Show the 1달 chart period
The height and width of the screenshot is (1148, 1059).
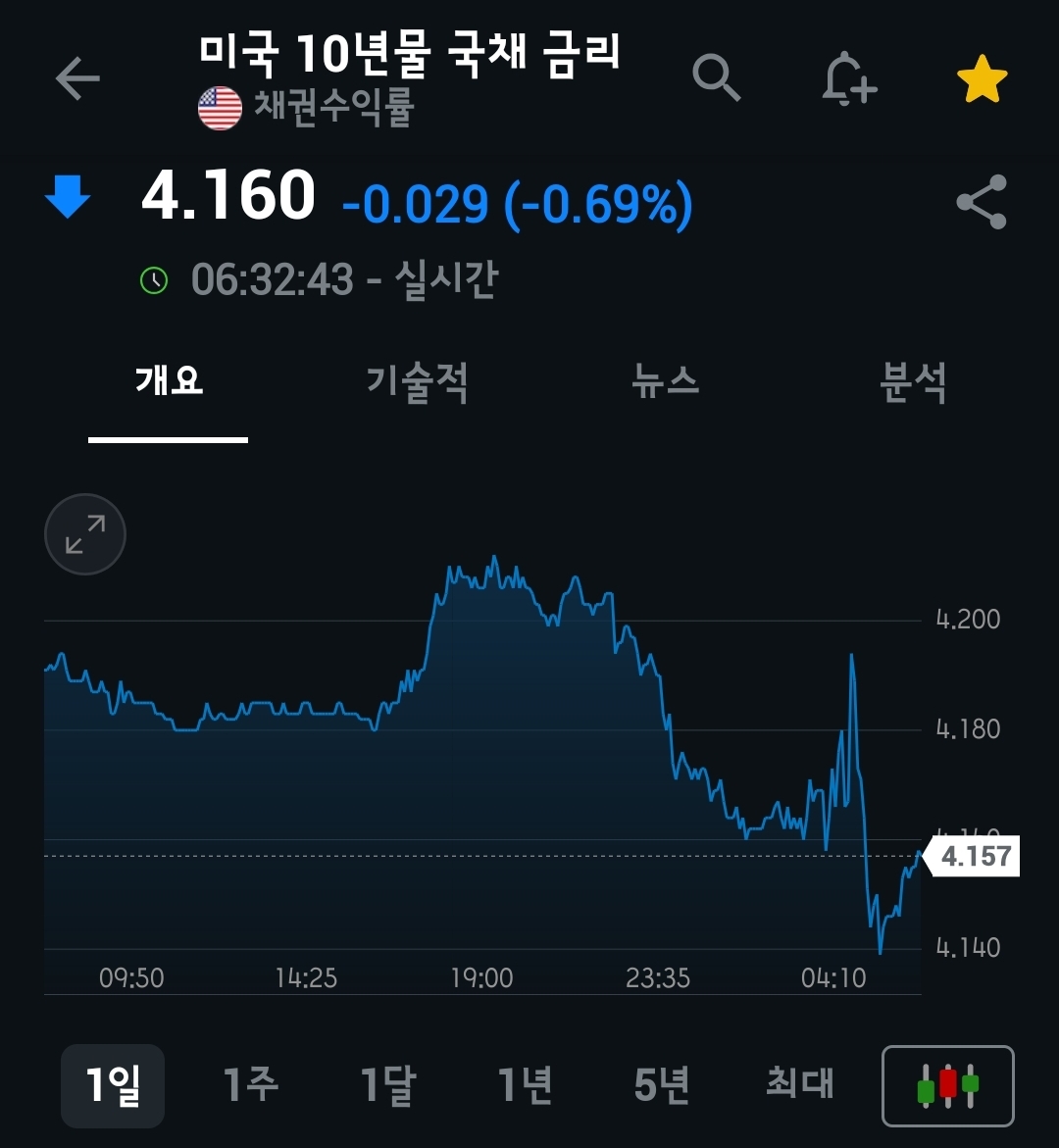click(x=388, y=1085)
